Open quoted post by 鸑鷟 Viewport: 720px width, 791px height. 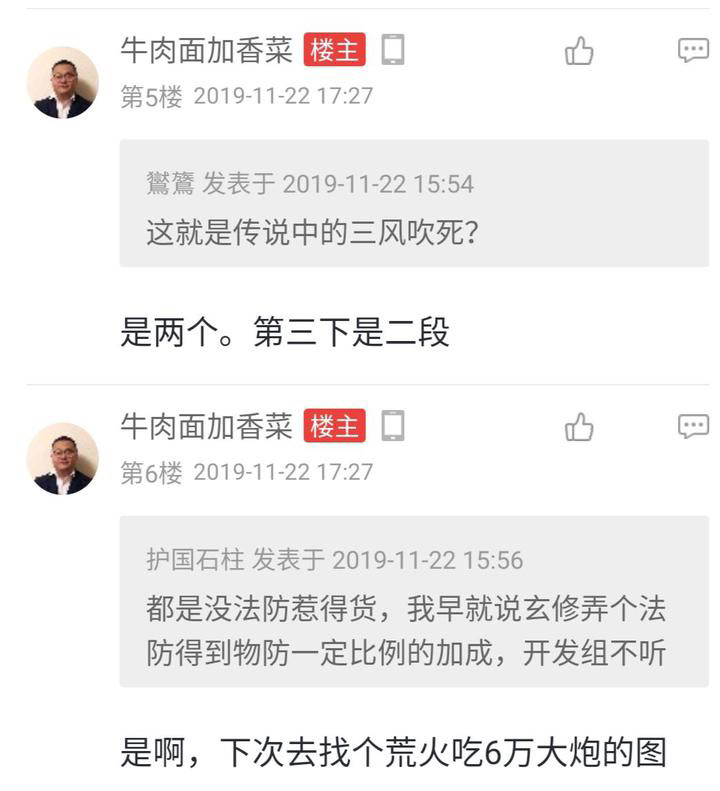point(414,204)
